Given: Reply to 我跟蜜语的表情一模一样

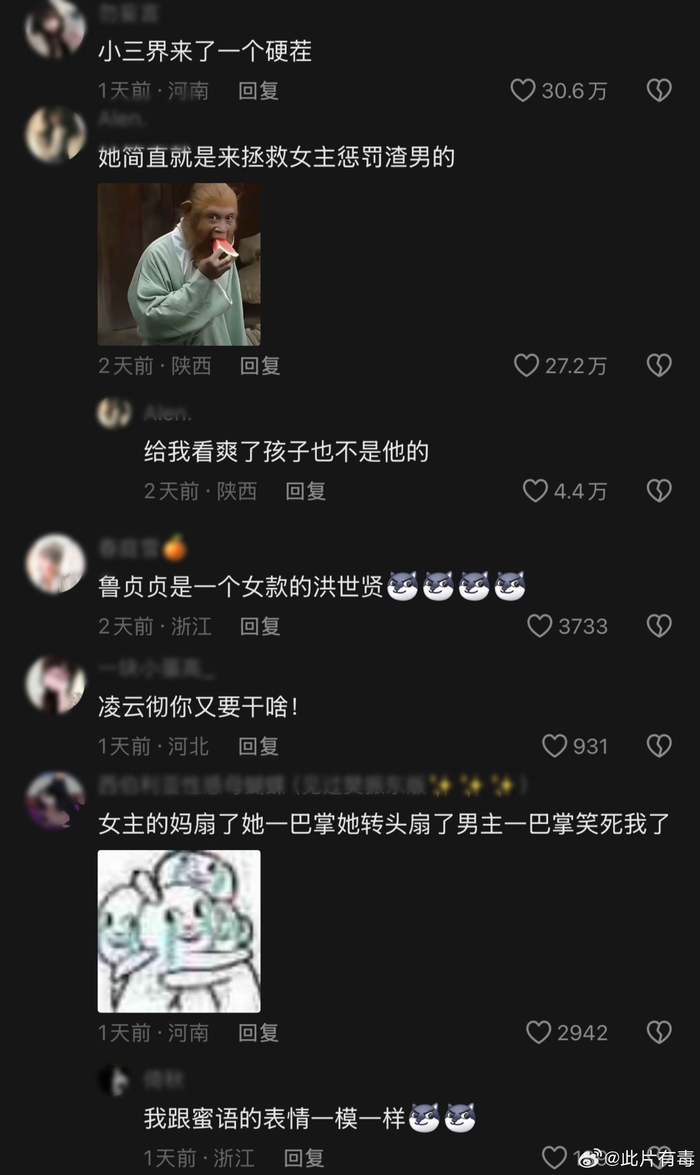Looking at the screenshot, I should pos(304,1158).
